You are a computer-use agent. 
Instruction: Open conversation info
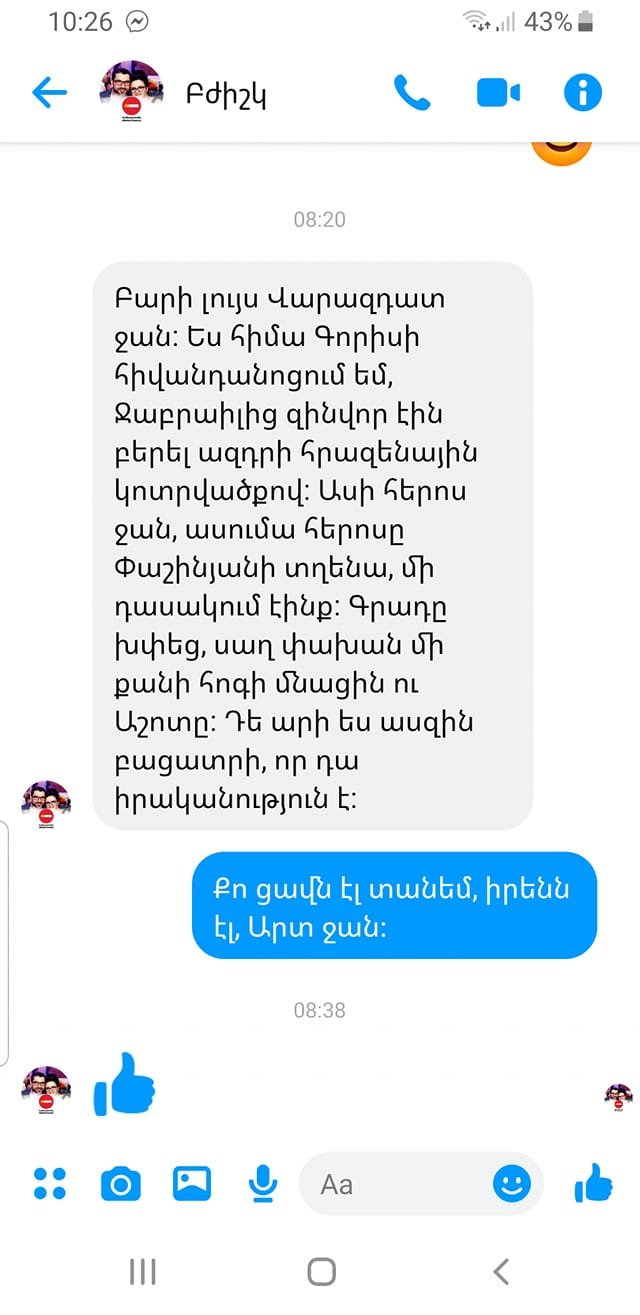(582, 94)
